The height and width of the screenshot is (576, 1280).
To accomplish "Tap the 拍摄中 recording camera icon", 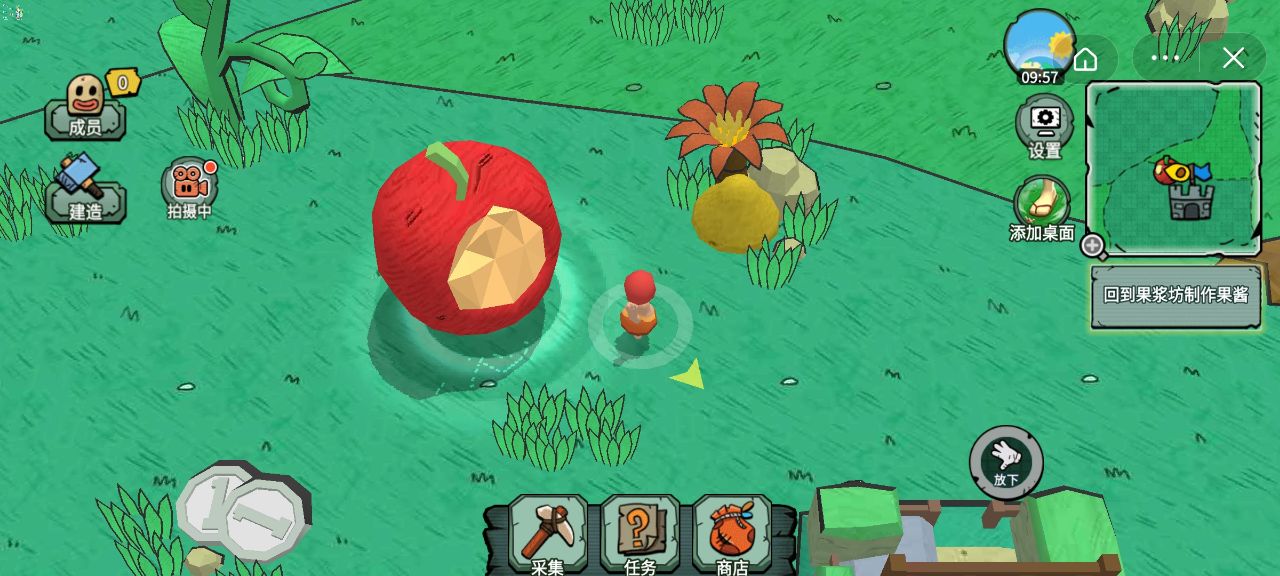I will pos(189,187).
